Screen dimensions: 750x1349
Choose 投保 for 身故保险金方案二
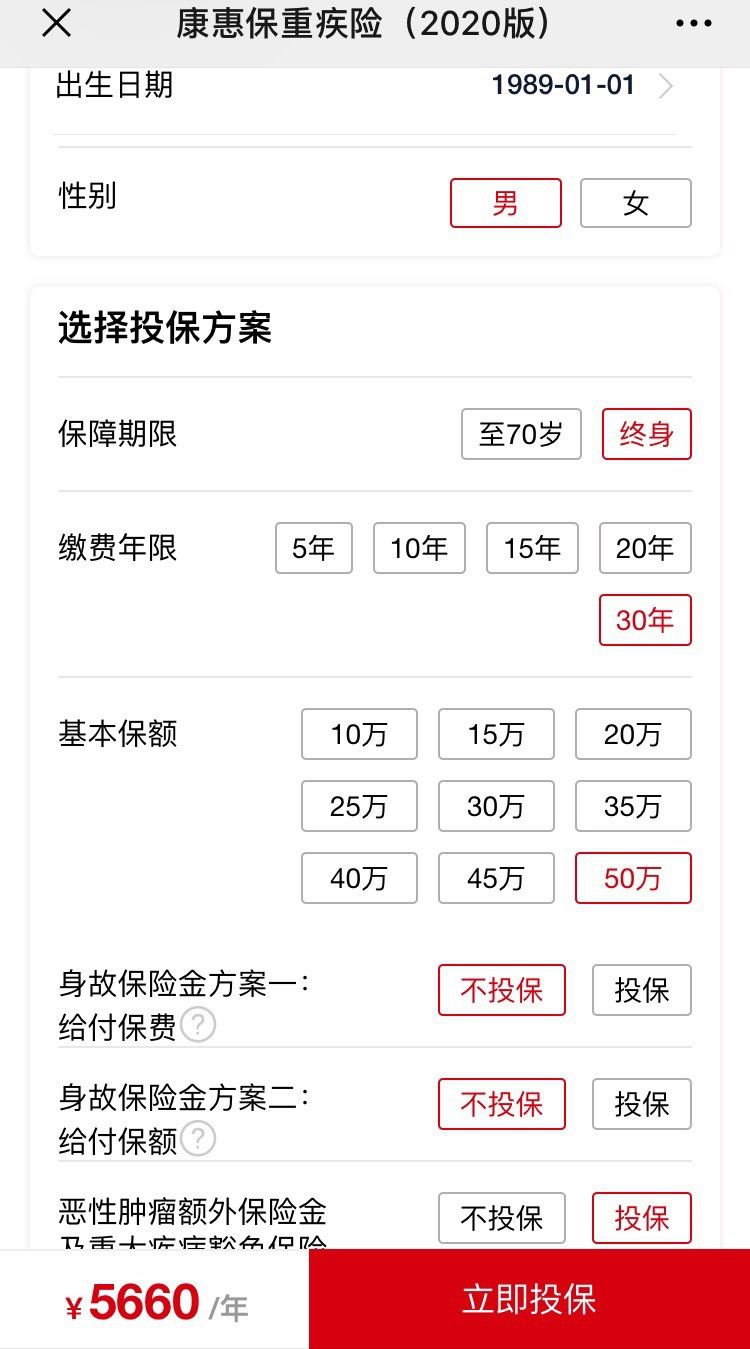coord(642,1104)
